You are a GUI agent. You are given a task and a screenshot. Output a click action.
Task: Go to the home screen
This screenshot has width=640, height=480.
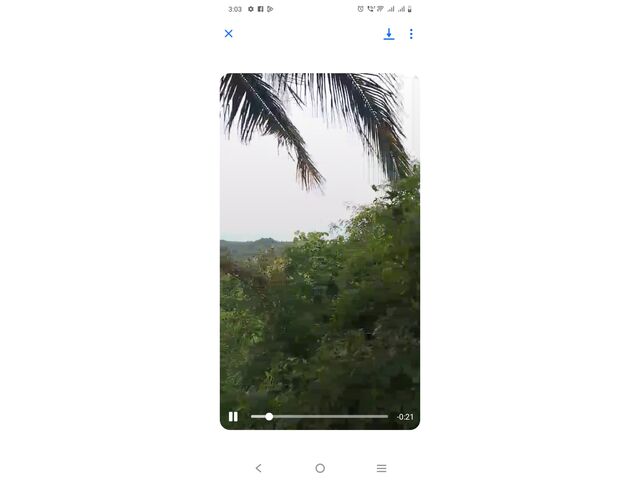coord(320,468)
